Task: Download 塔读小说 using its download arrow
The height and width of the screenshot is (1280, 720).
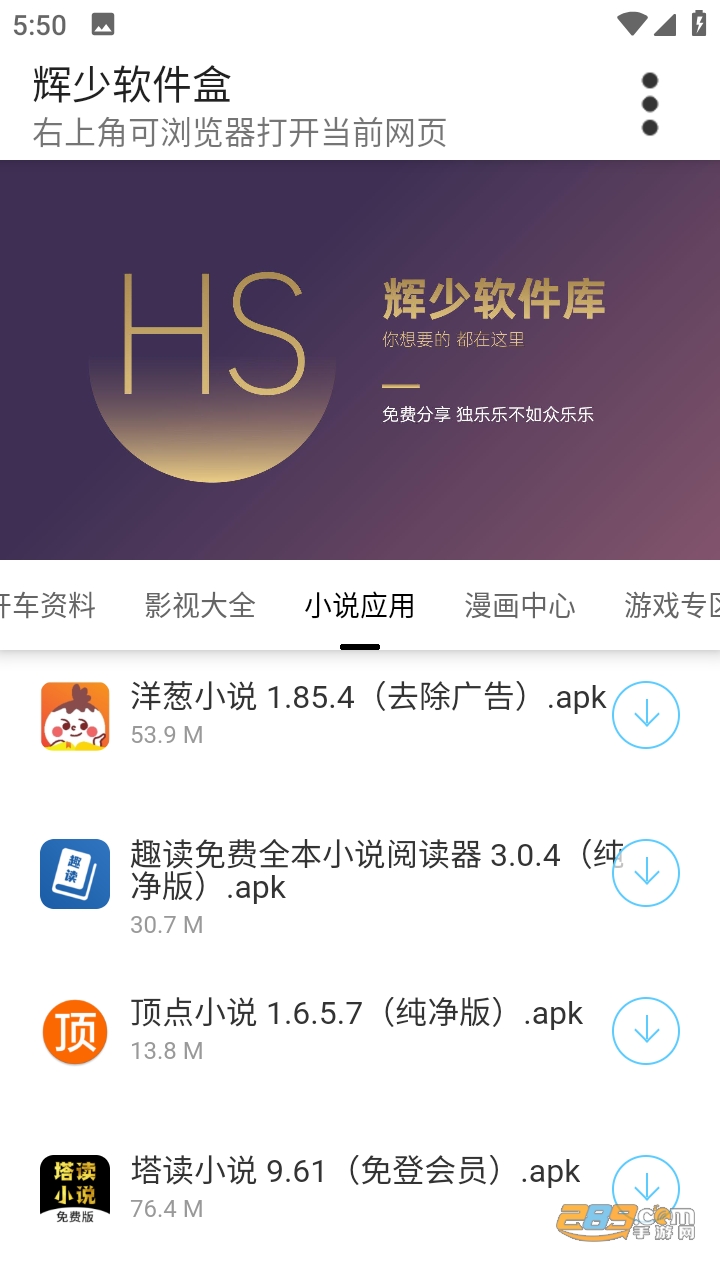Action: (x=645, y=1188)
